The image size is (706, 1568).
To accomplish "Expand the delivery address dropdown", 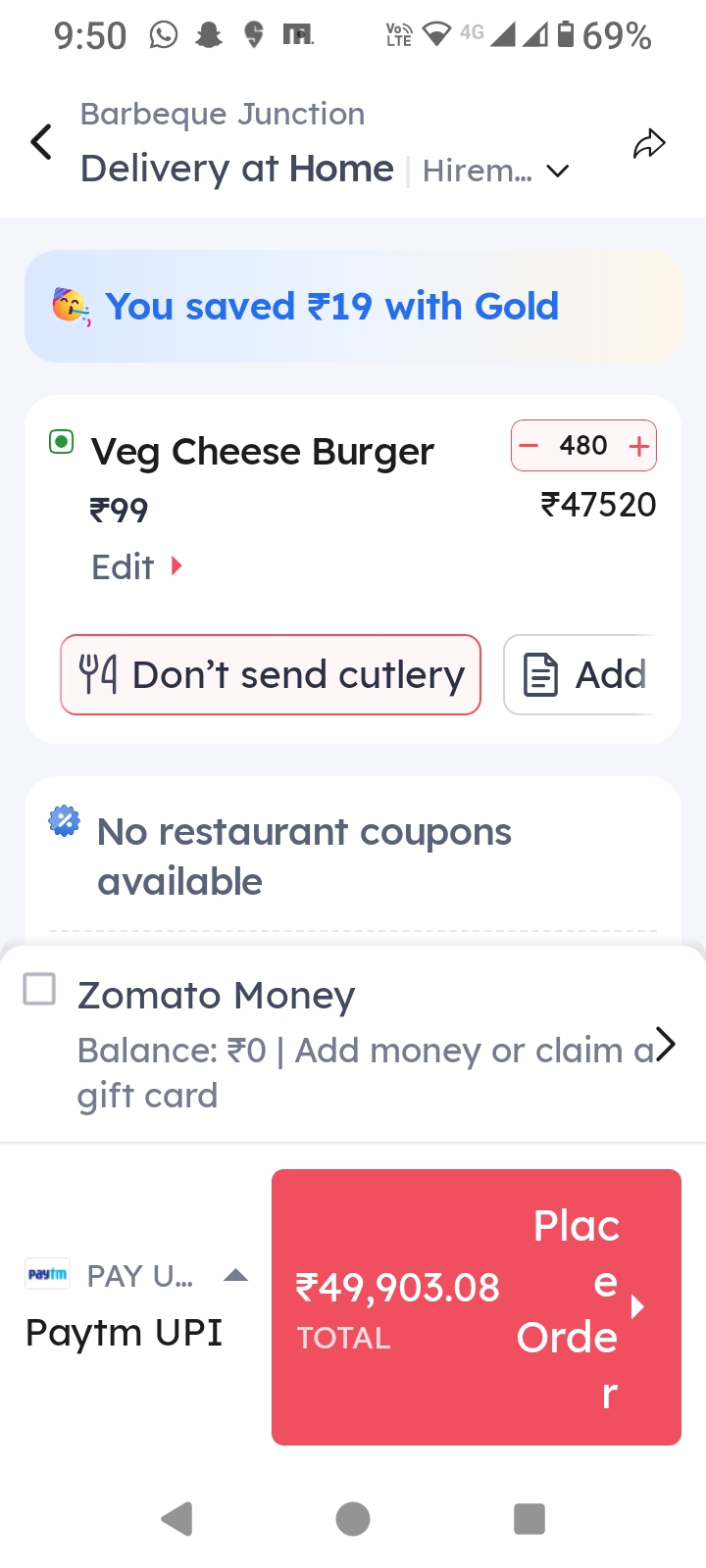I will pyautogui.click(x=557, y=171).
